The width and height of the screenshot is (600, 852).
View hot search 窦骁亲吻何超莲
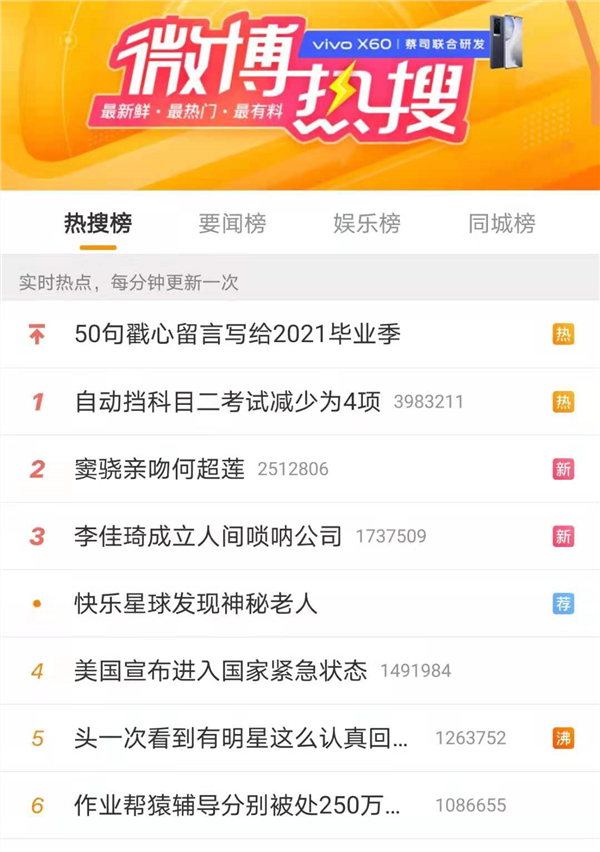[160, 469]
